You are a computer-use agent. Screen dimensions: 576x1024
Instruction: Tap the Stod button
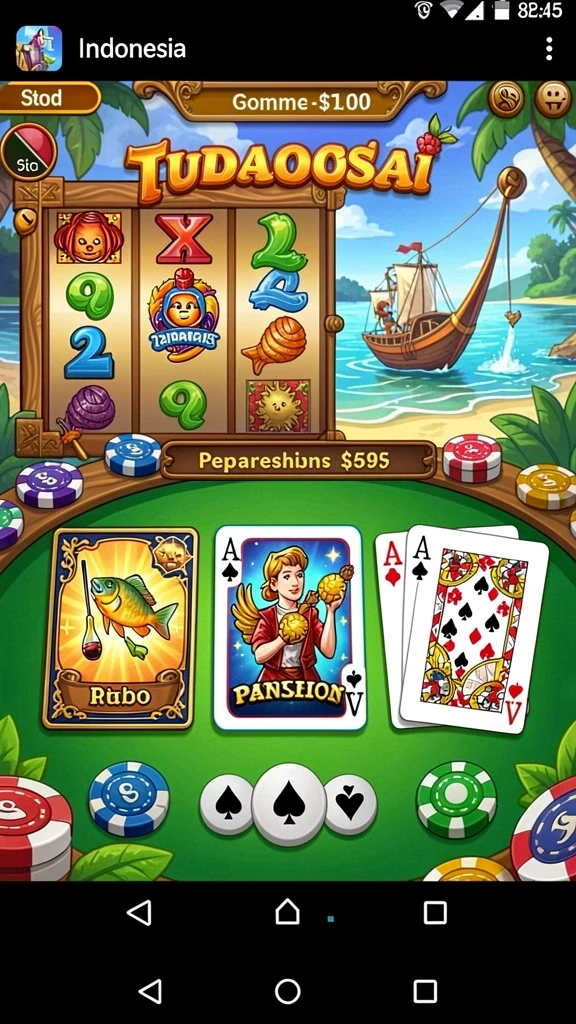(x=49, y=99)
